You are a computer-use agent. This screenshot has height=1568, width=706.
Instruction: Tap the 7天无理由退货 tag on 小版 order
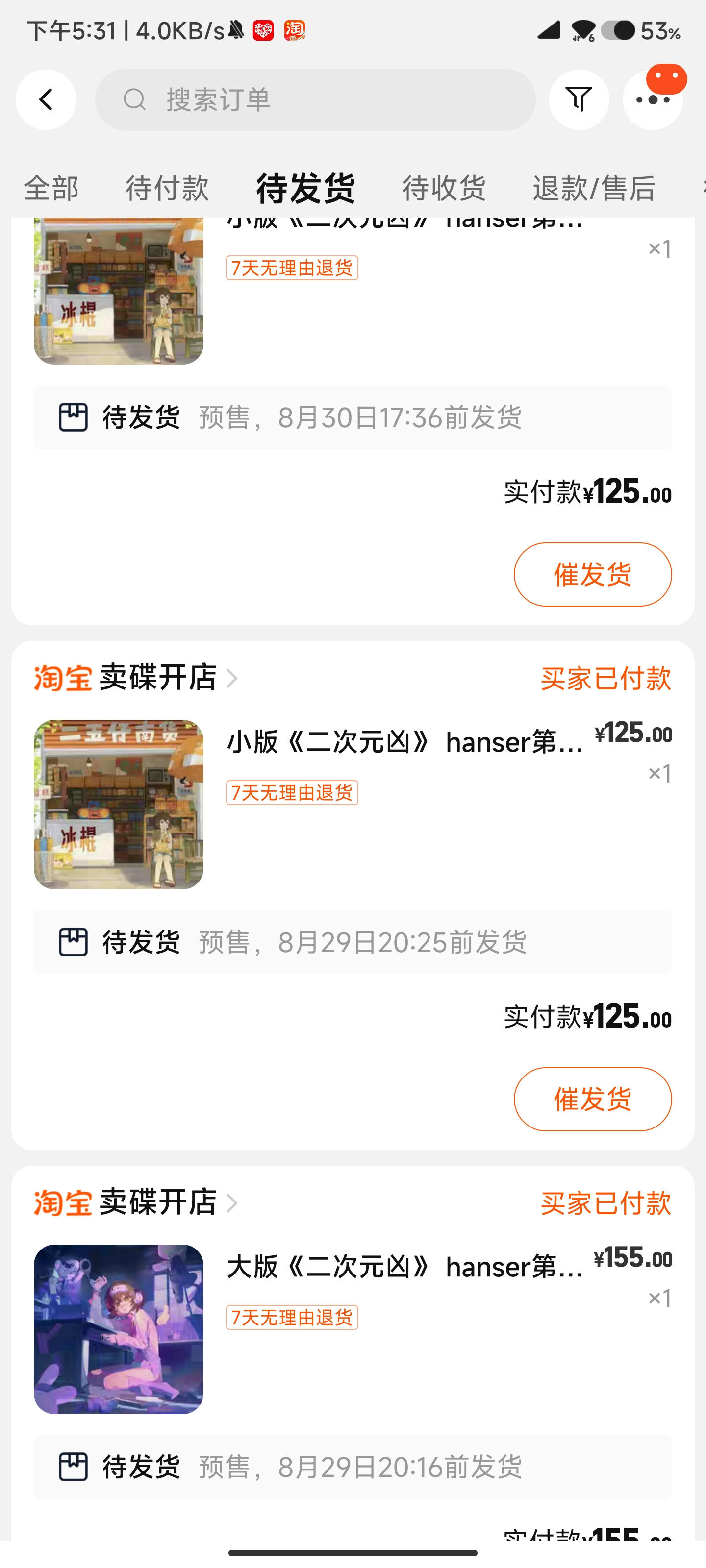(292, 792)
